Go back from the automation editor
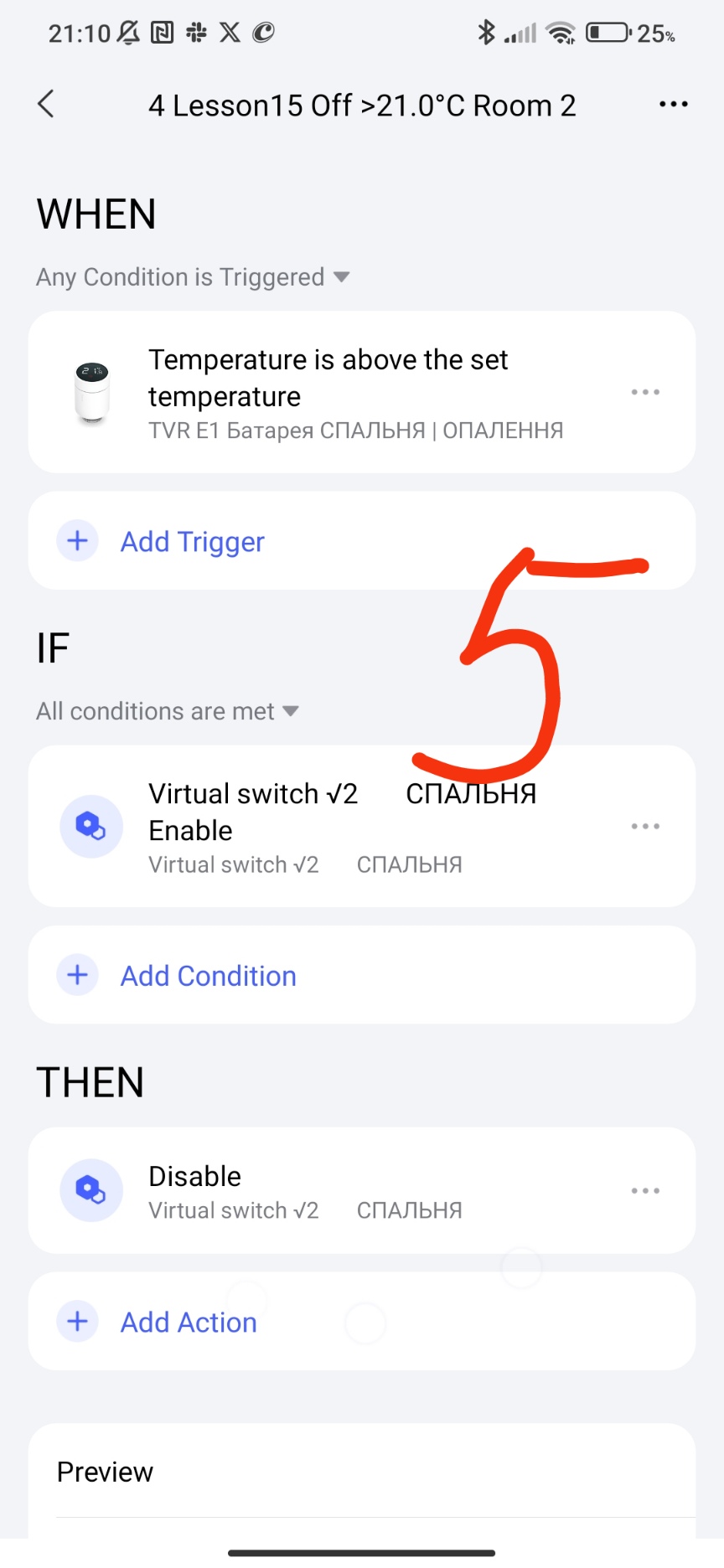 46,105
